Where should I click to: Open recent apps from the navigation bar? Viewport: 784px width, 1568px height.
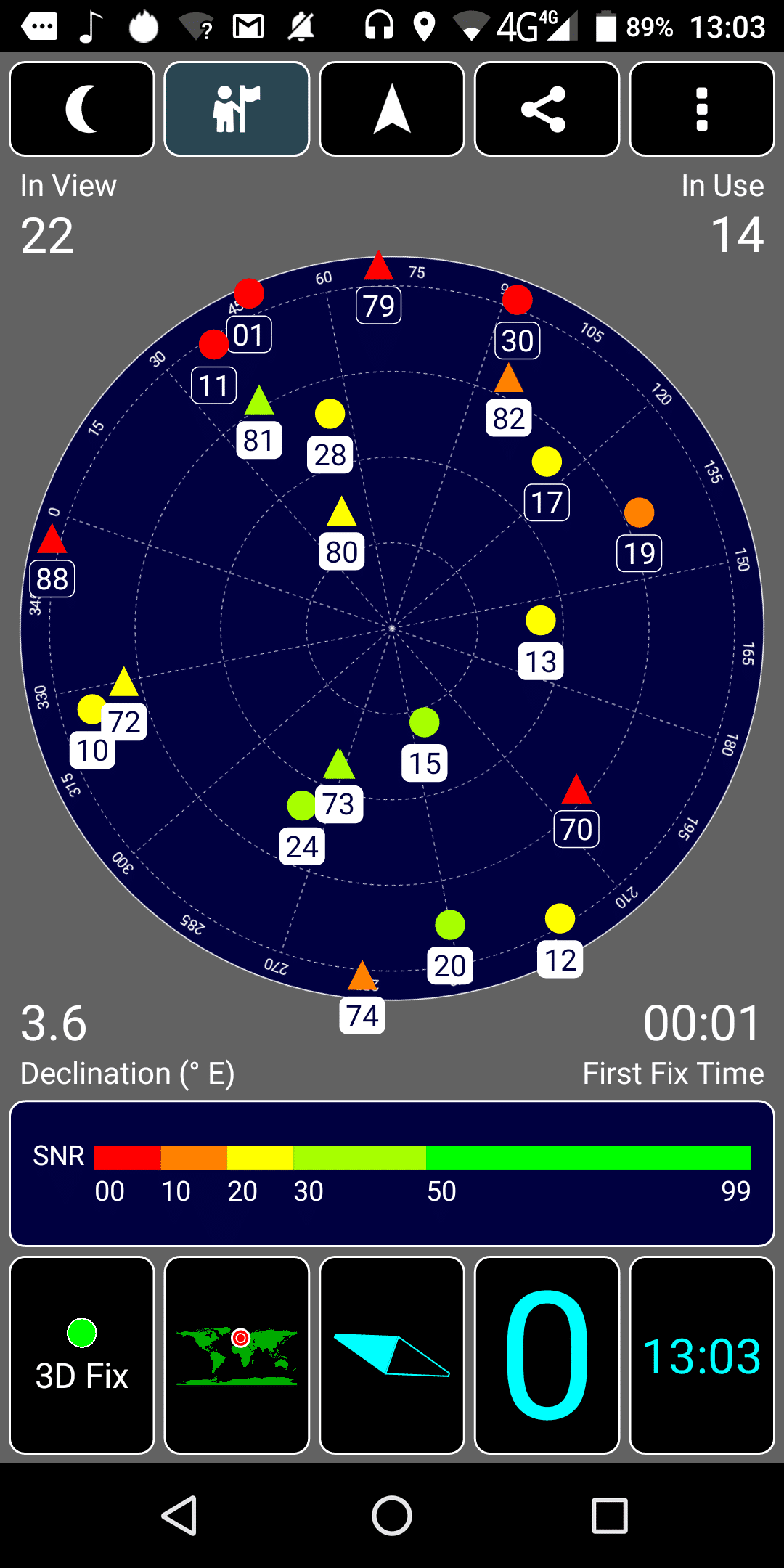click(x=609, y=1516)
